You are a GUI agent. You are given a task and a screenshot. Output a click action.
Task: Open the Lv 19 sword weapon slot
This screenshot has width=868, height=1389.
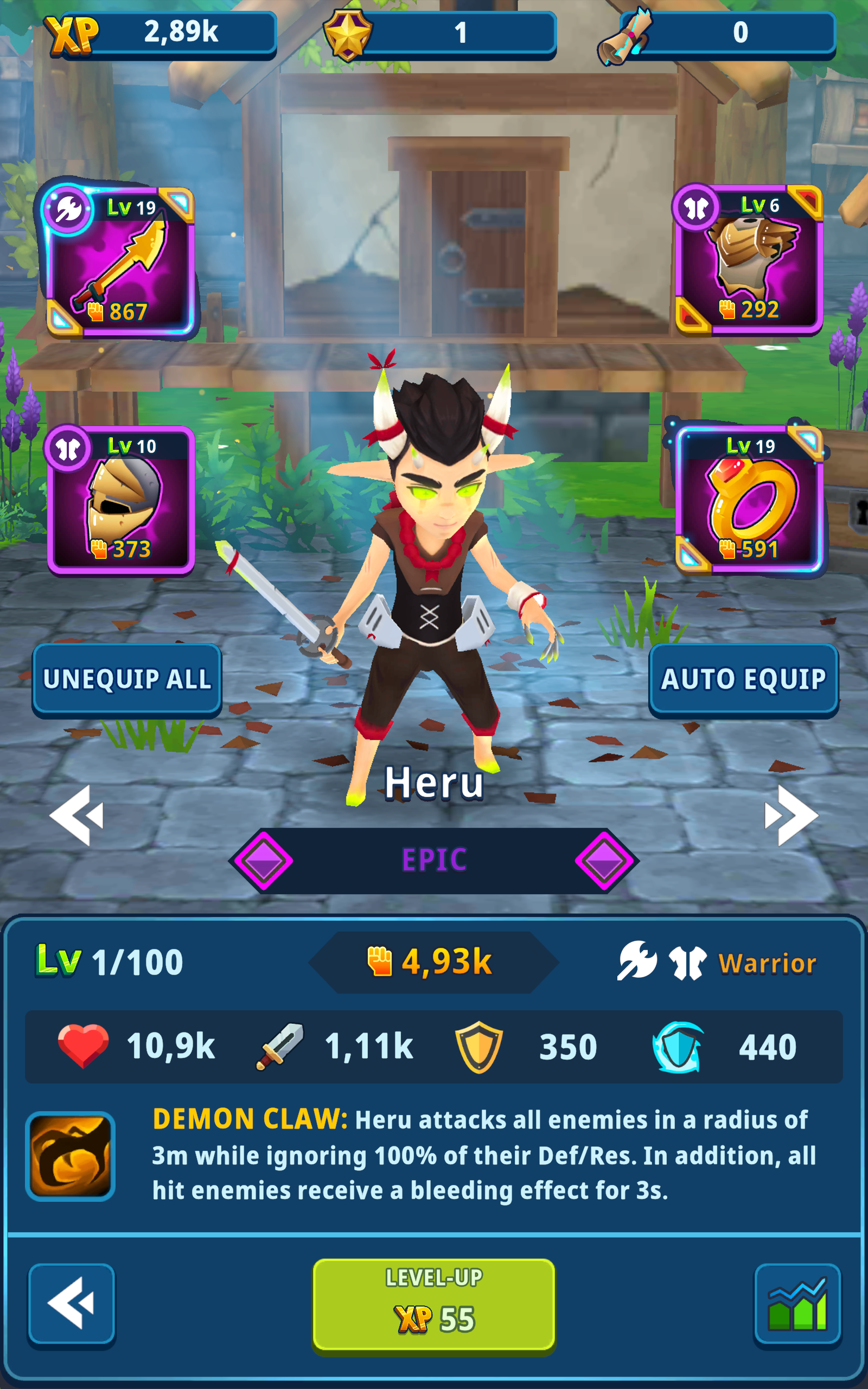point(119,261)
